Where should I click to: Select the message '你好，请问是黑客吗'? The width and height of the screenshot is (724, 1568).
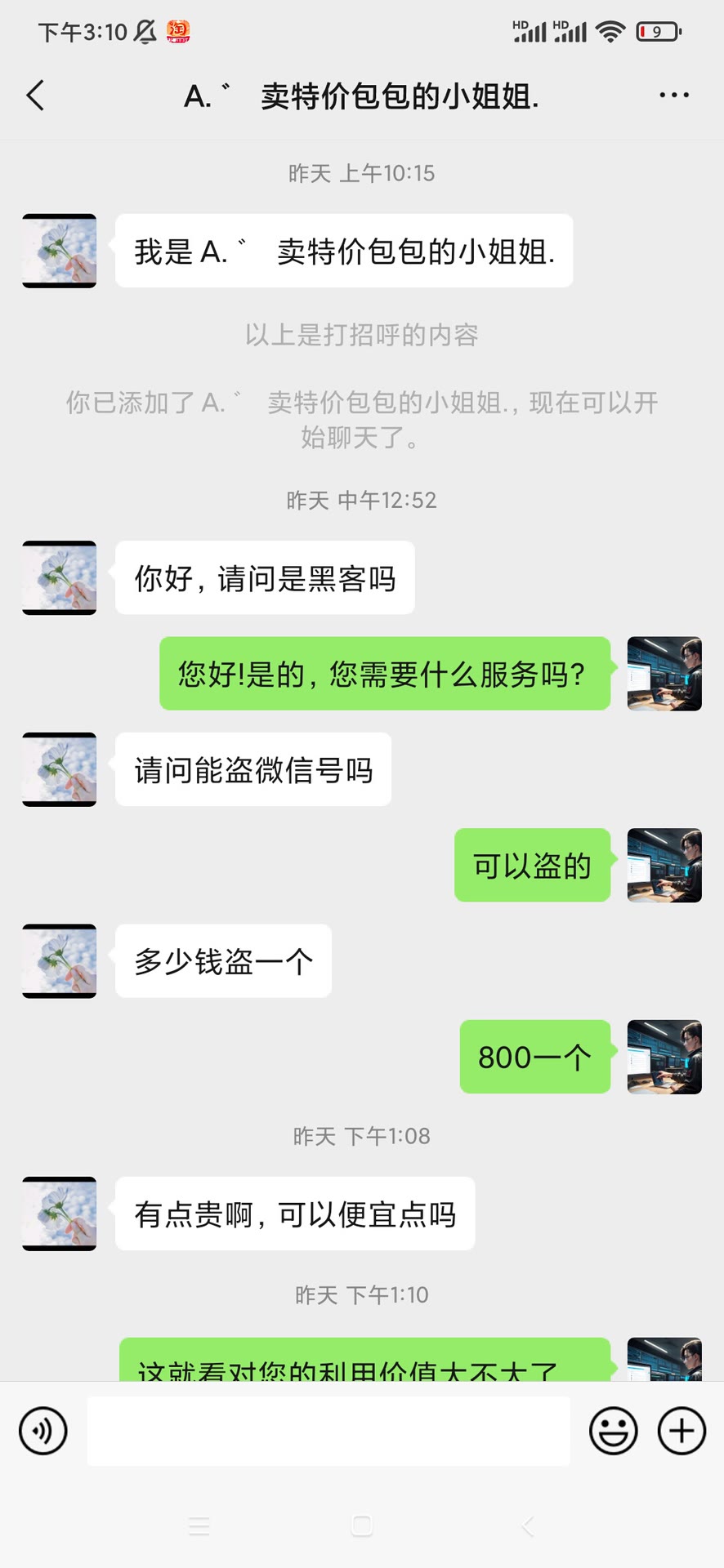click(x=265, y=577)
